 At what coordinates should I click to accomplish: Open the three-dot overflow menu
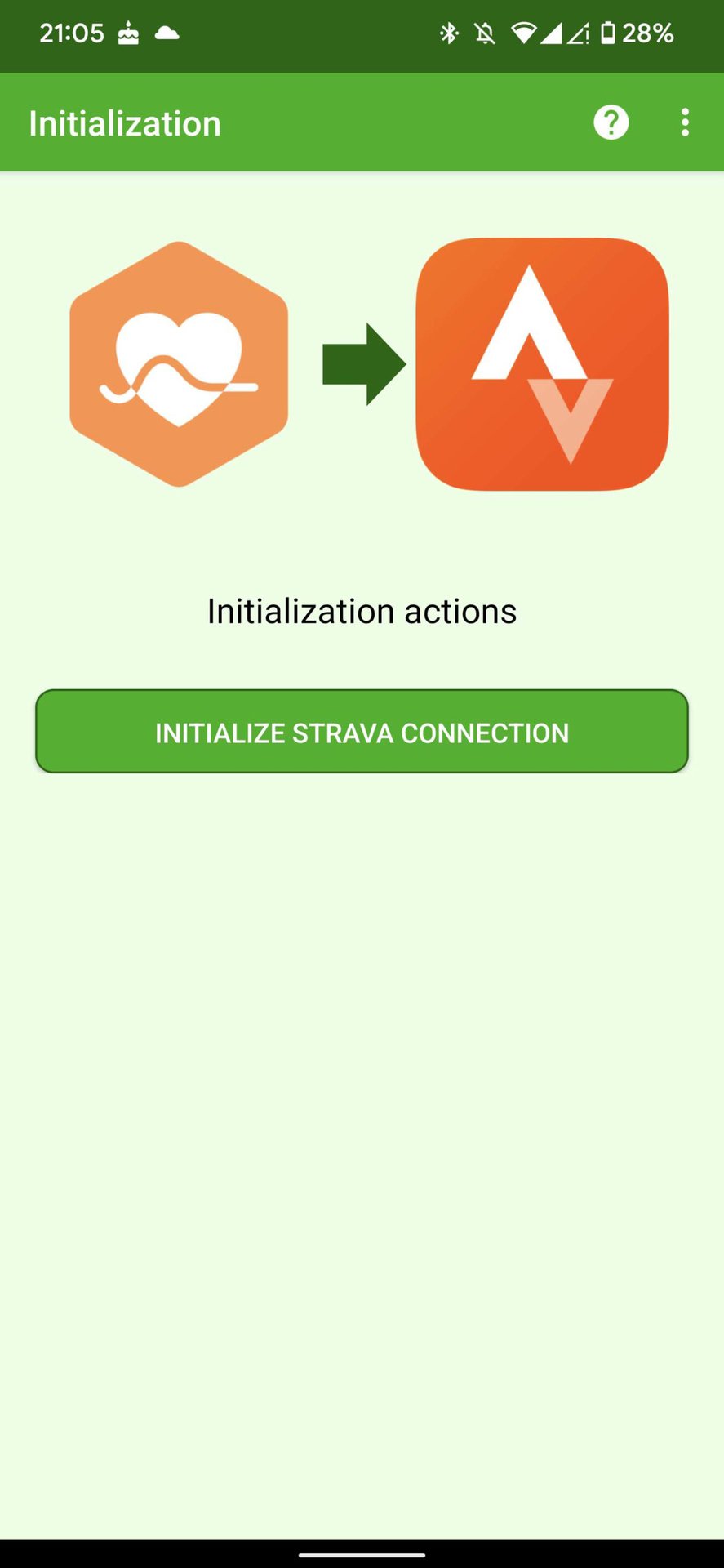pos(685,122)
